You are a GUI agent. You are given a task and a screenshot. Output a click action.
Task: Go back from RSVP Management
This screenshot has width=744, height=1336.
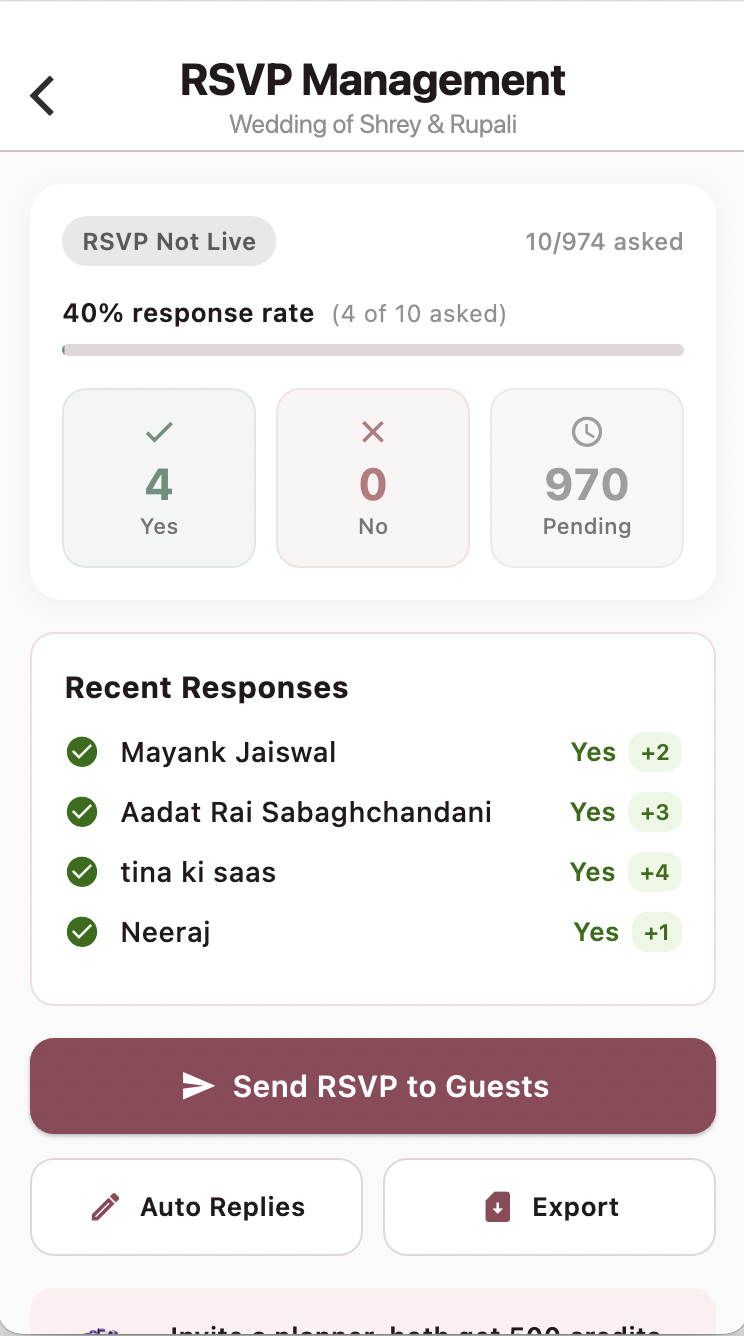coord(42,96)
